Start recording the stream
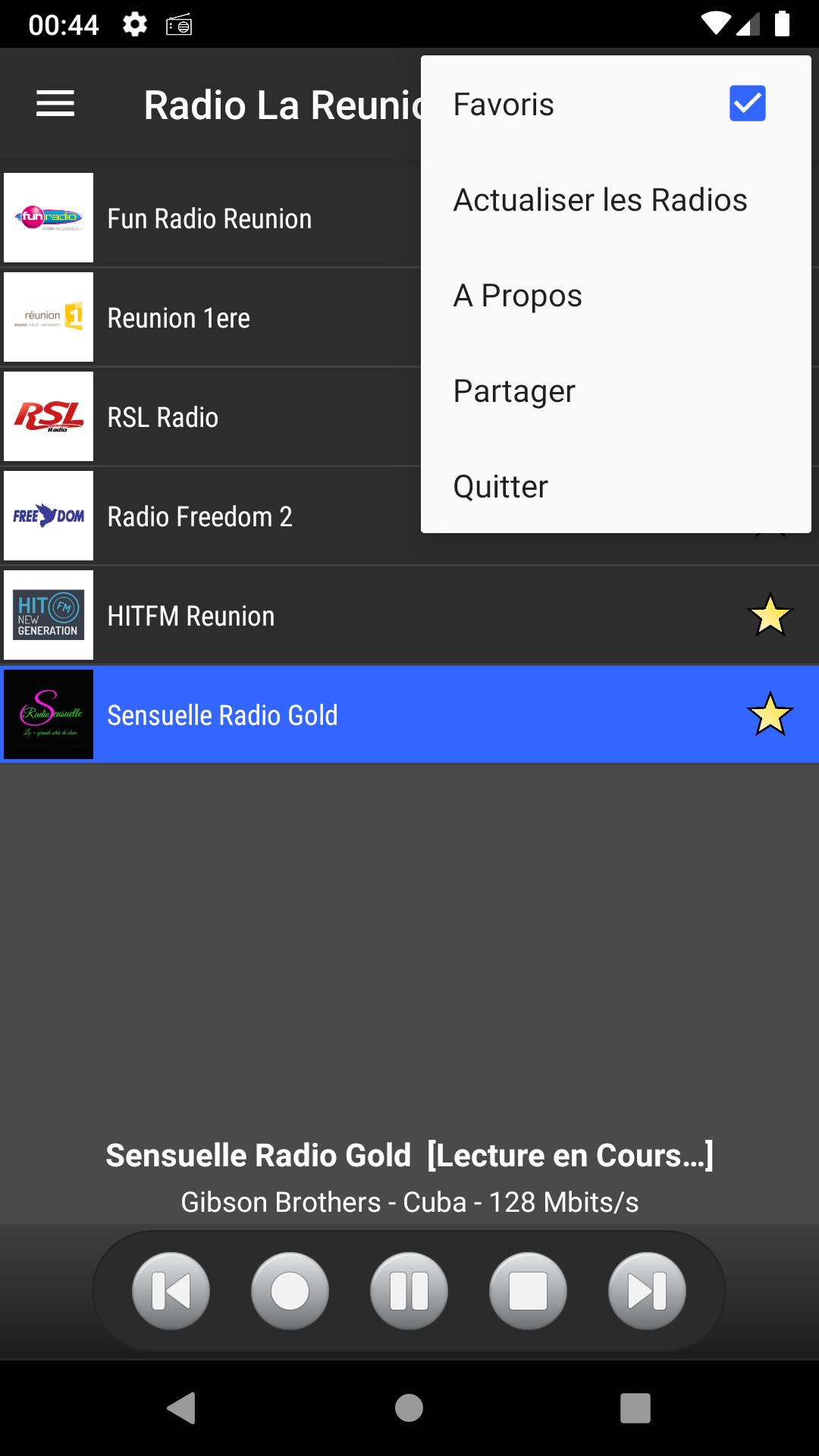819x1456 pixels. pos(290,1291)
